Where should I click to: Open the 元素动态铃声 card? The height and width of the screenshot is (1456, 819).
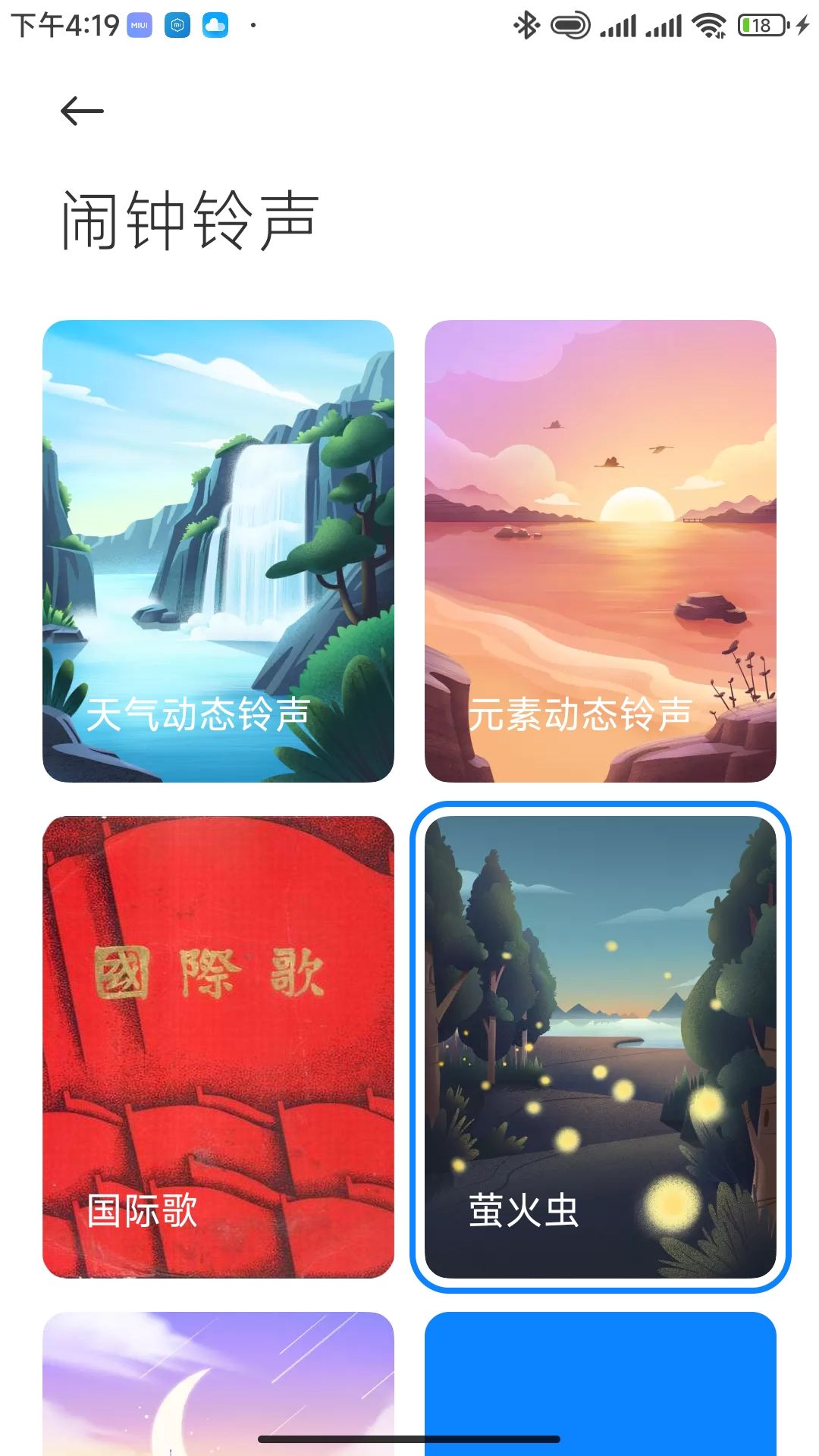[x=600, y=551]
